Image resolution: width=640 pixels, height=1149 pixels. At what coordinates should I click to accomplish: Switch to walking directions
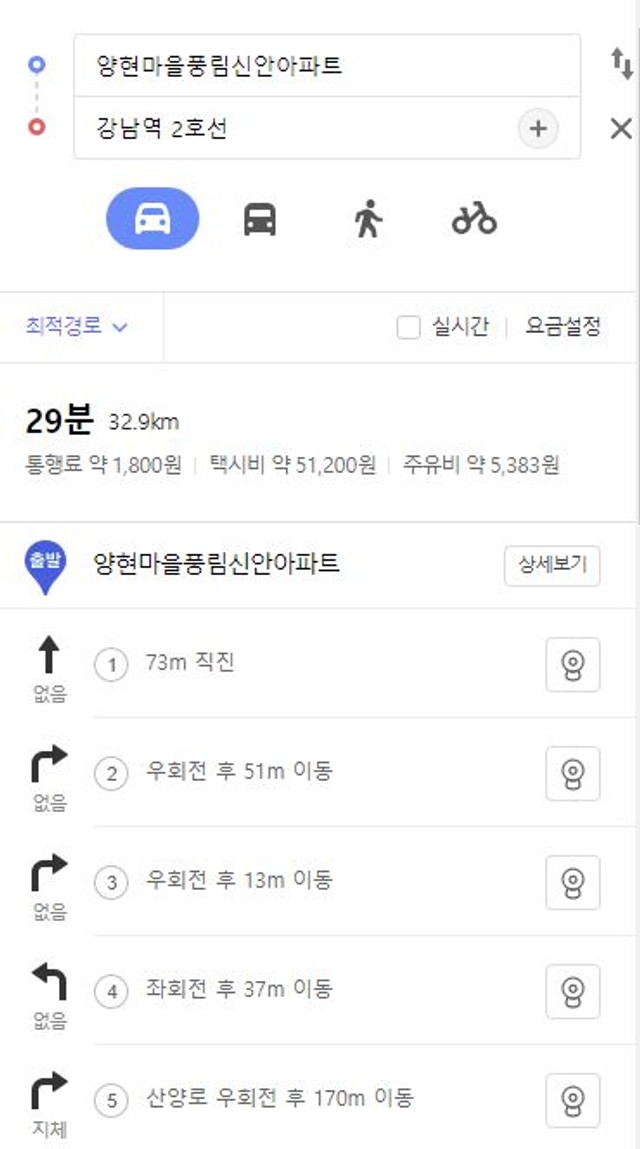click(x=368, y=218)
